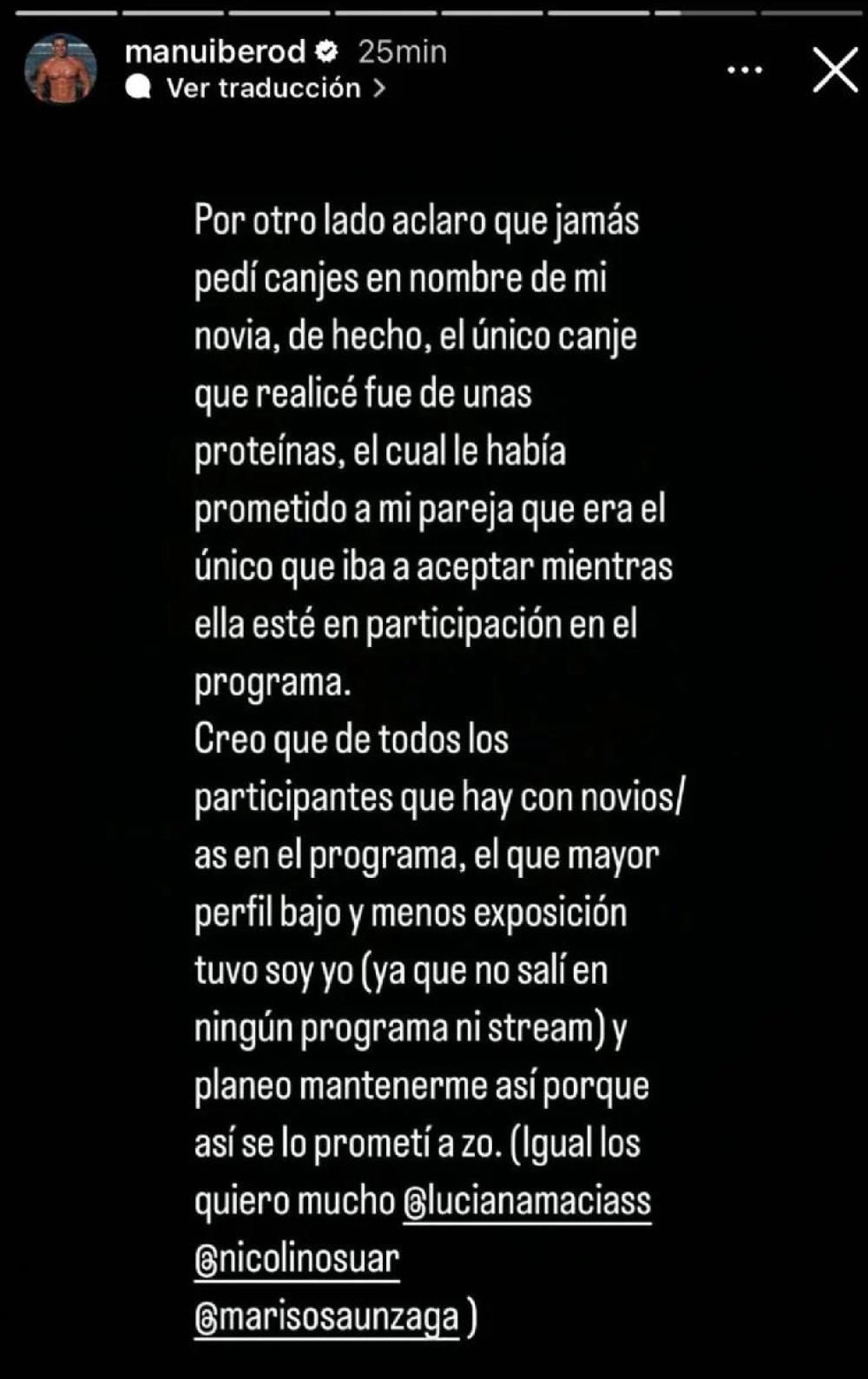Screen dimensions: 868x1379
Task: Open the story options menu
Action: coord(744,70)
